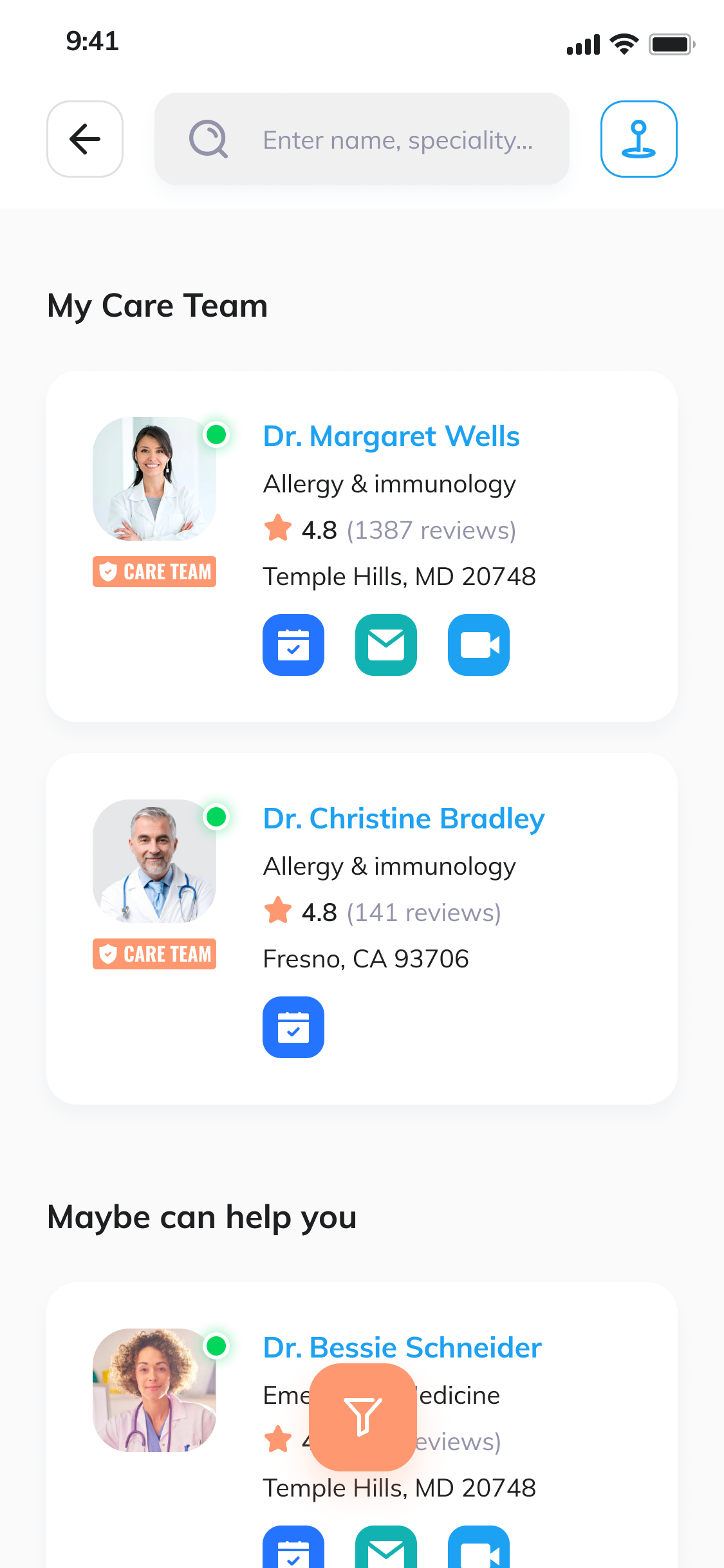Schedule appointment with Dr. Christine Bradley

point(293,1027)
